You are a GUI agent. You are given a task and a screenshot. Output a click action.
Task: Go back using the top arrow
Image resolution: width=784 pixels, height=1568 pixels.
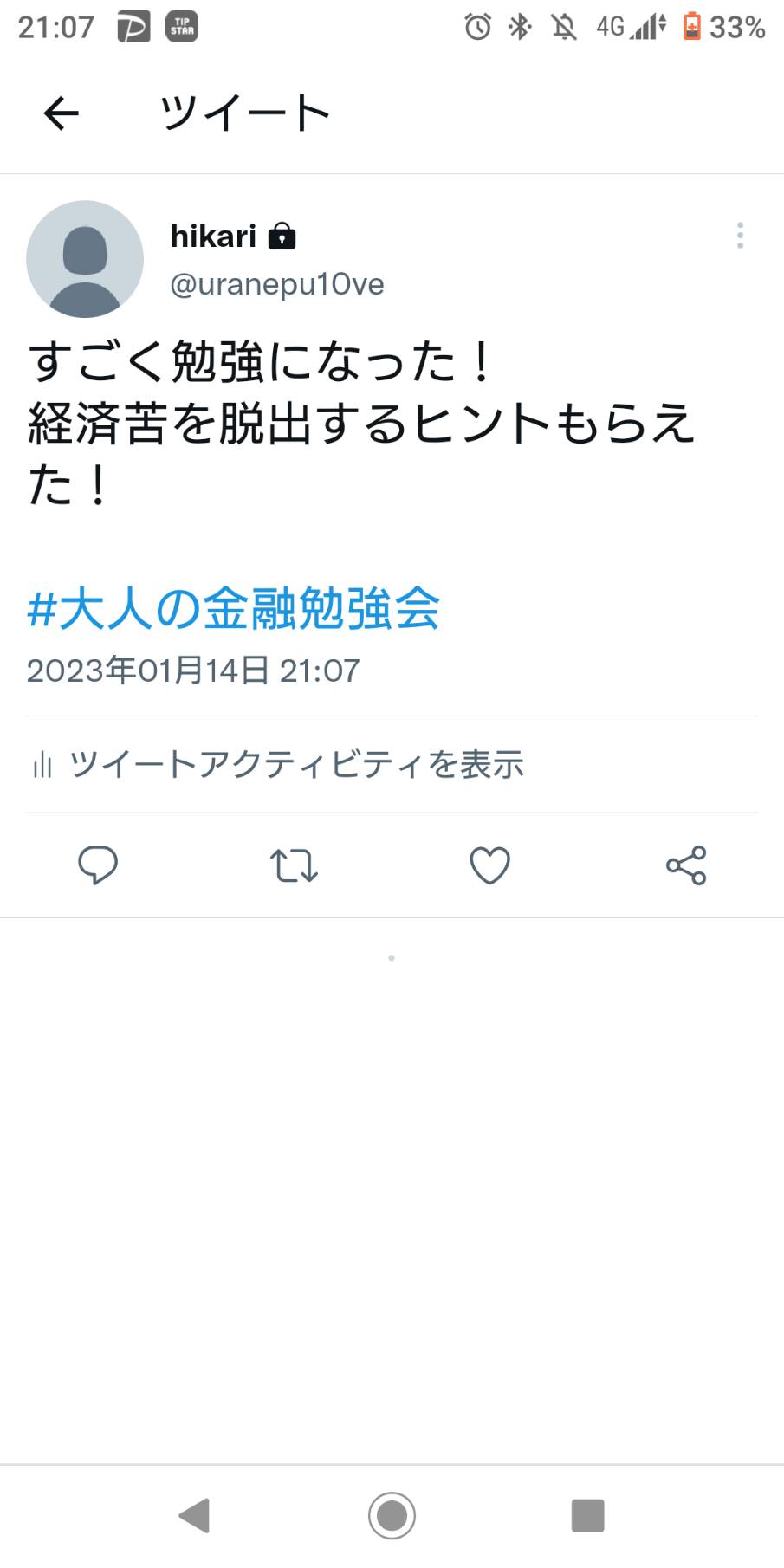coord(61,113)
